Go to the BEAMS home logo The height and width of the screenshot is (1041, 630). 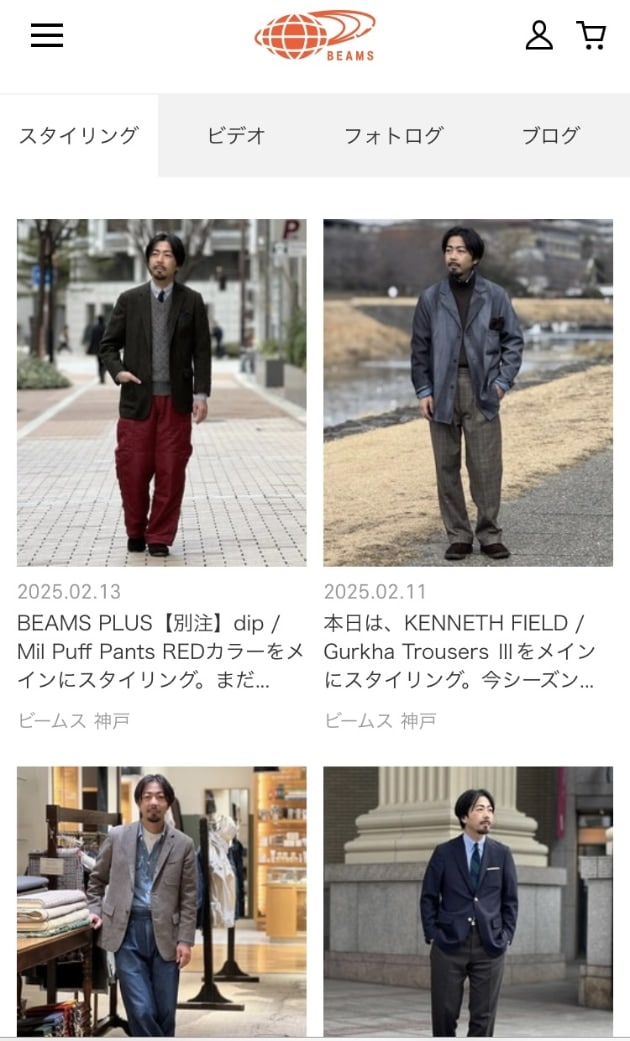point(315,36)
